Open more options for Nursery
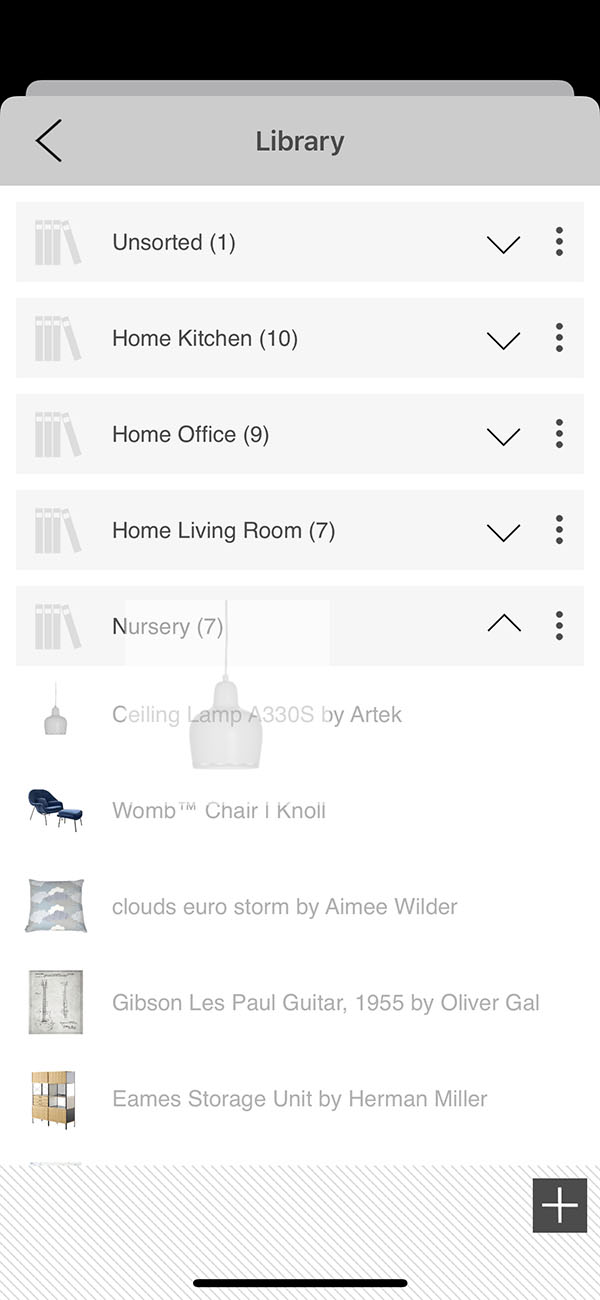 coord(559,626)
